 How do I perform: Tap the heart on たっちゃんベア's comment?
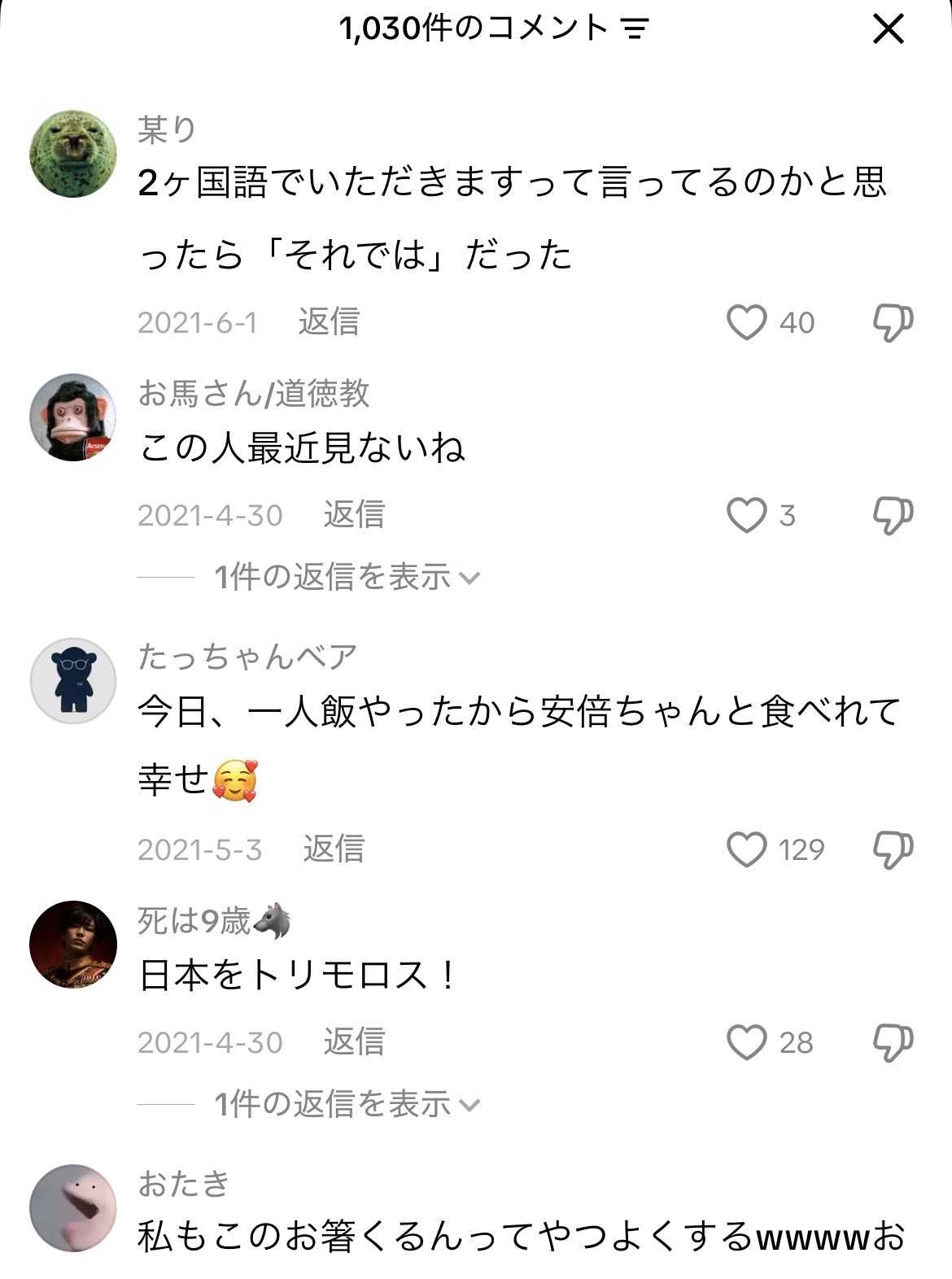(745, 849)
